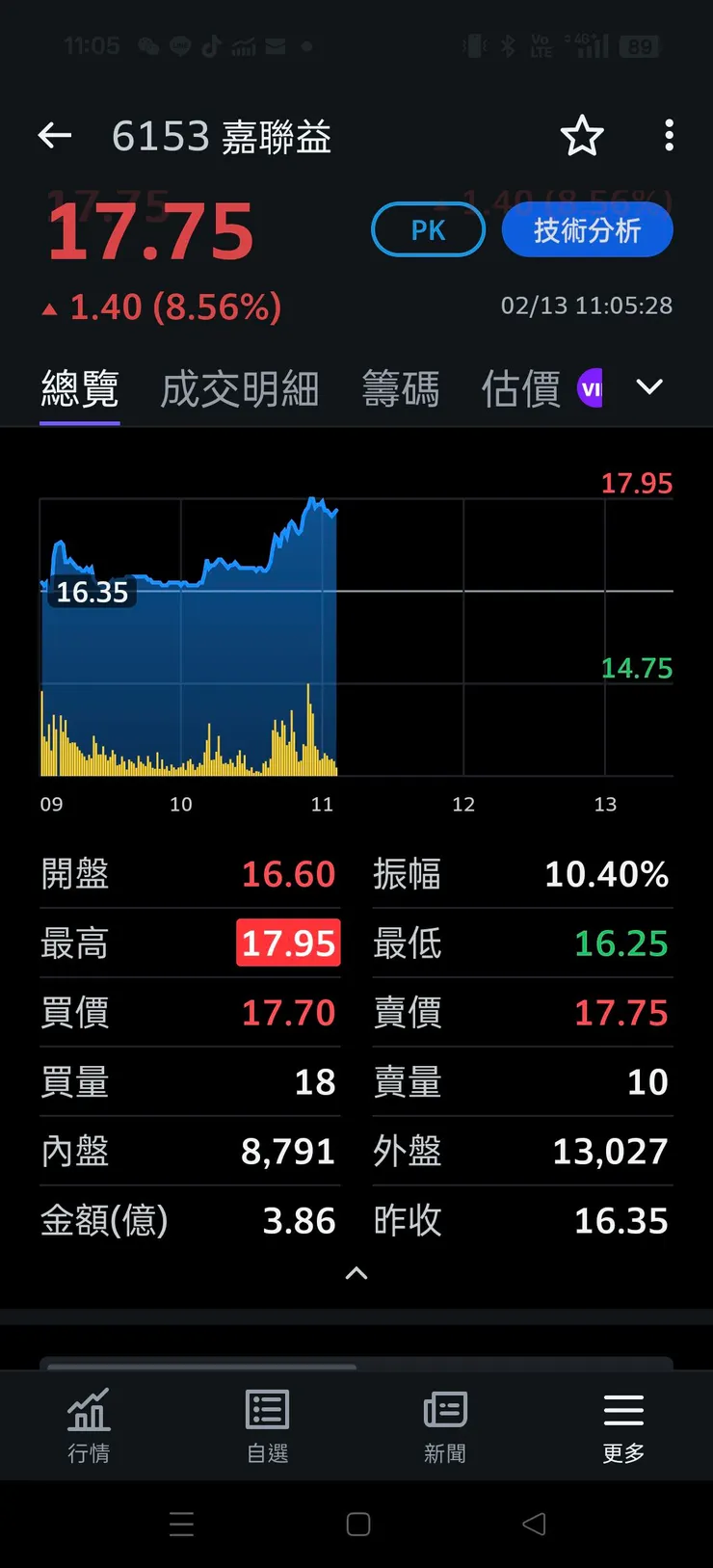Tap the highlighted 最高 price 17.95
Viewport: 713px width, 1568px height.
(288, 943)
